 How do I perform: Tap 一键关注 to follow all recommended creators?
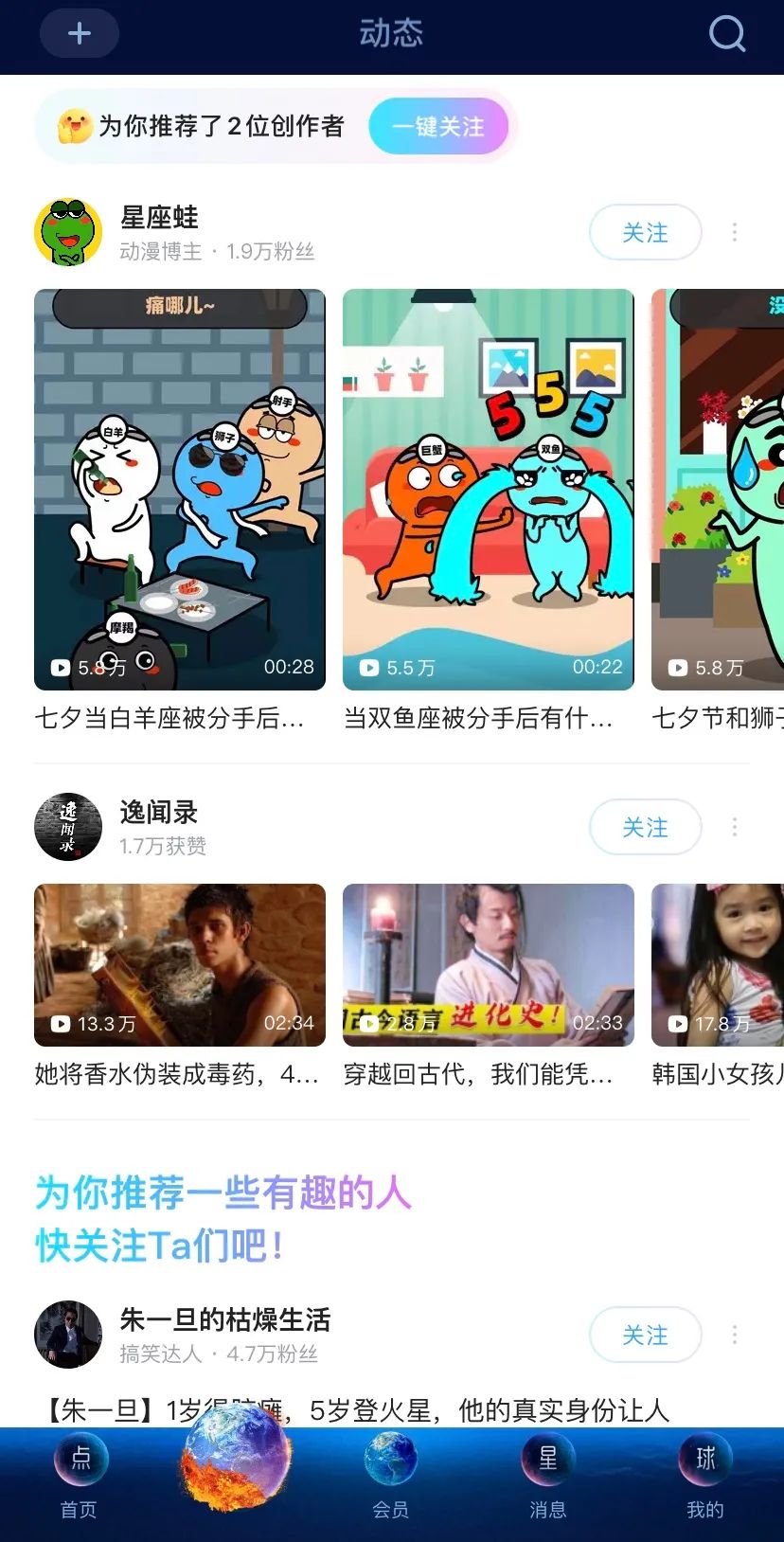coord(438,126)
